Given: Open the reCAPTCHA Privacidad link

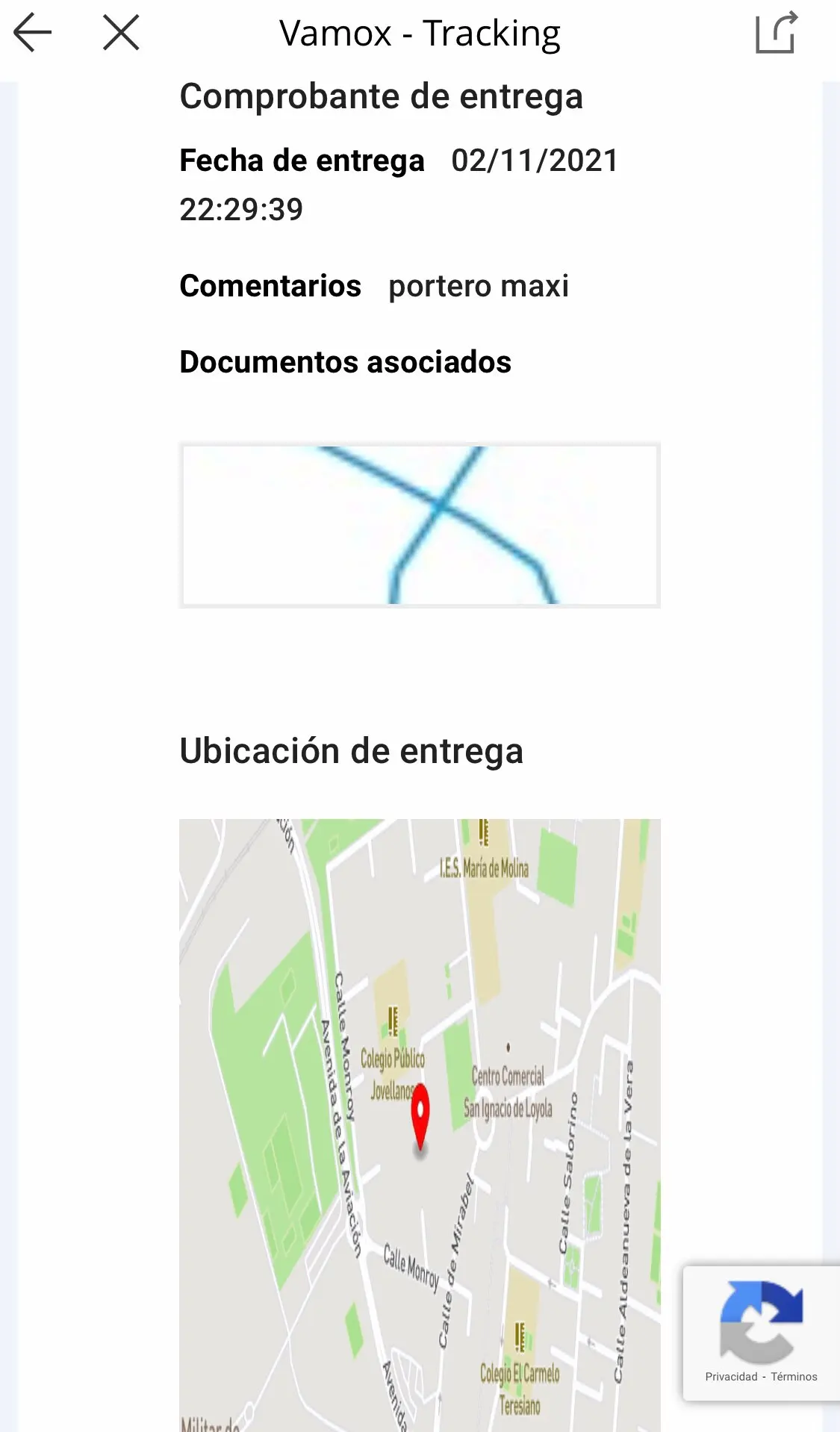Looking at the screenshot, I should click(731, 1377).
